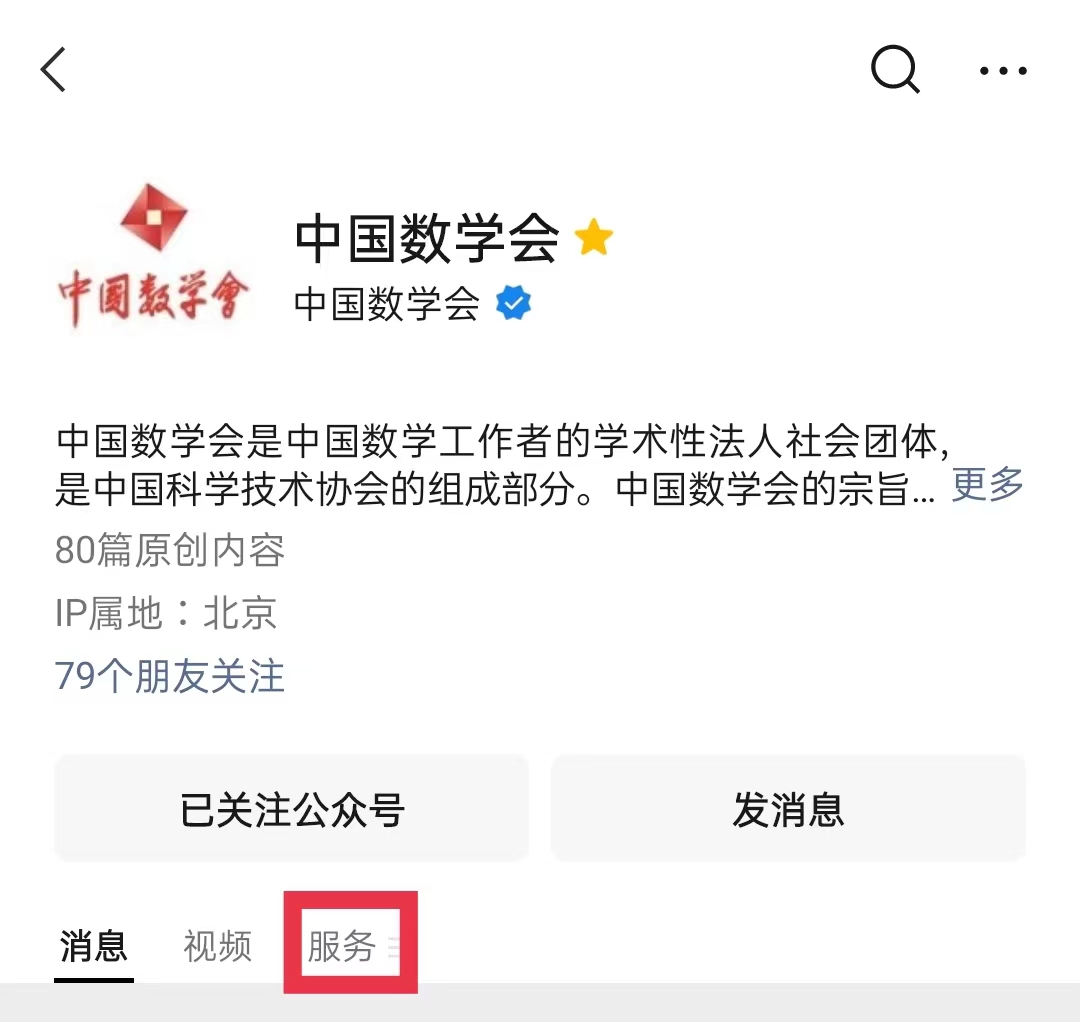Tap the 已关注公众号 button
1080x1022 pixels.
[291, 809]
